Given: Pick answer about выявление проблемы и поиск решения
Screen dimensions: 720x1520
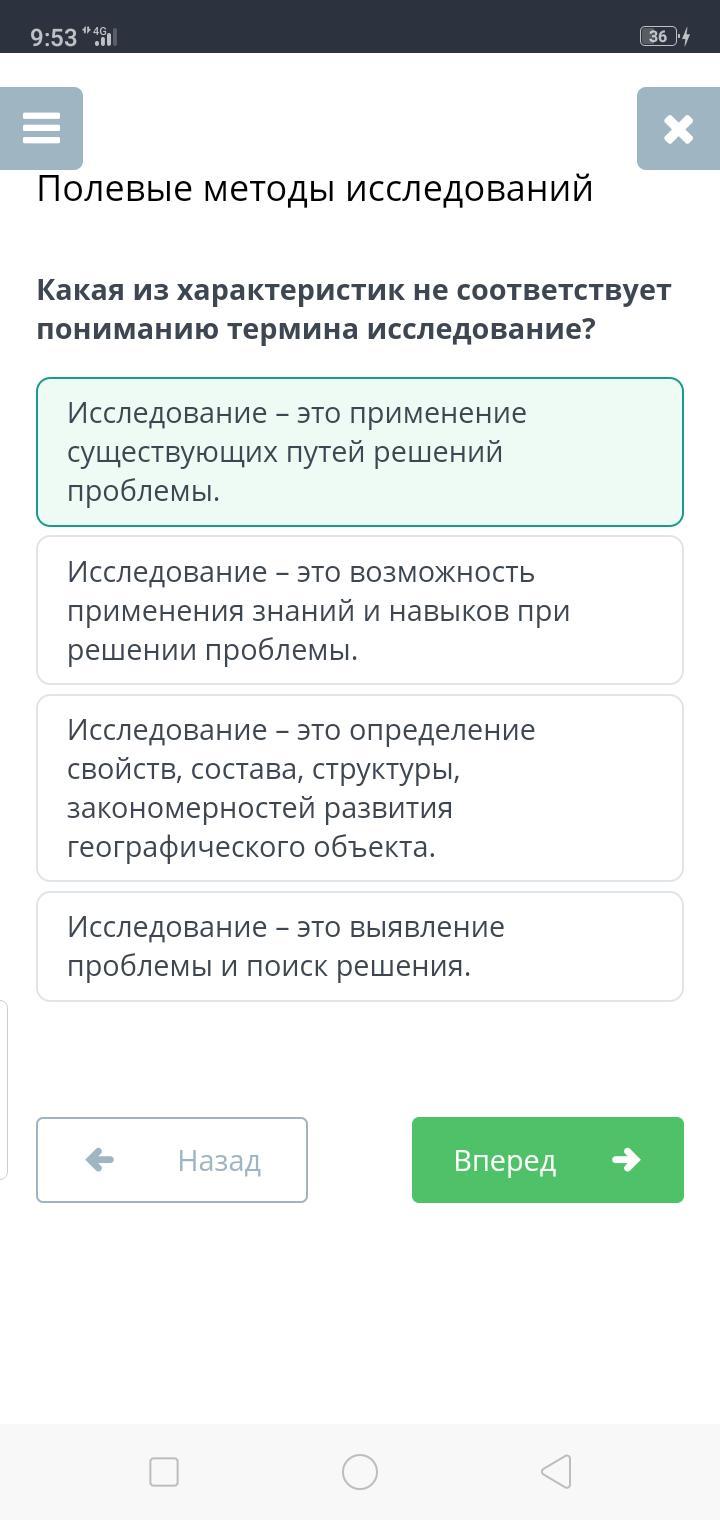Looking at the screenshot, I should 360,946.
